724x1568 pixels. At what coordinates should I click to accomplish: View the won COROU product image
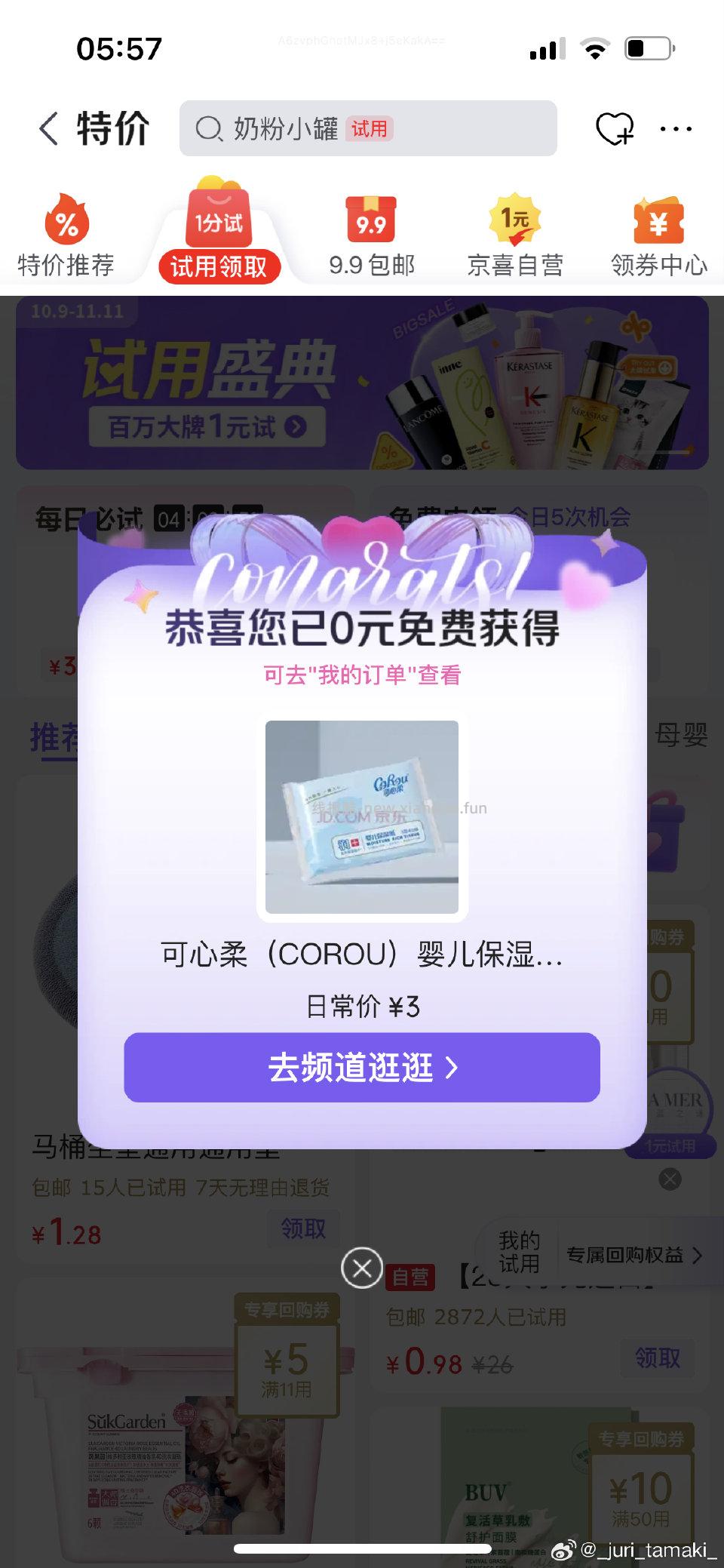coord(362,817)
